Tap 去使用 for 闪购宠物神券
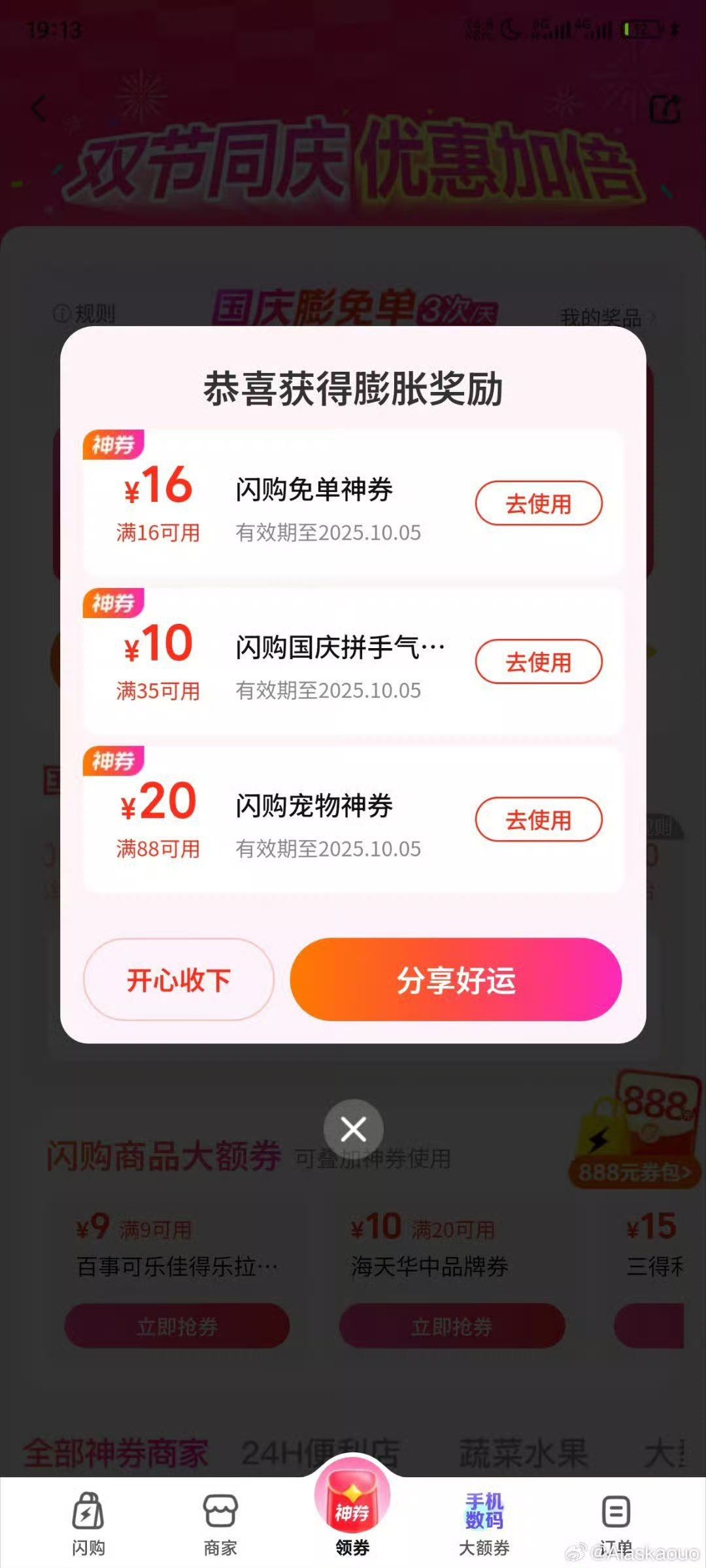Screen dimensions: 706x1568 [538, 820]
